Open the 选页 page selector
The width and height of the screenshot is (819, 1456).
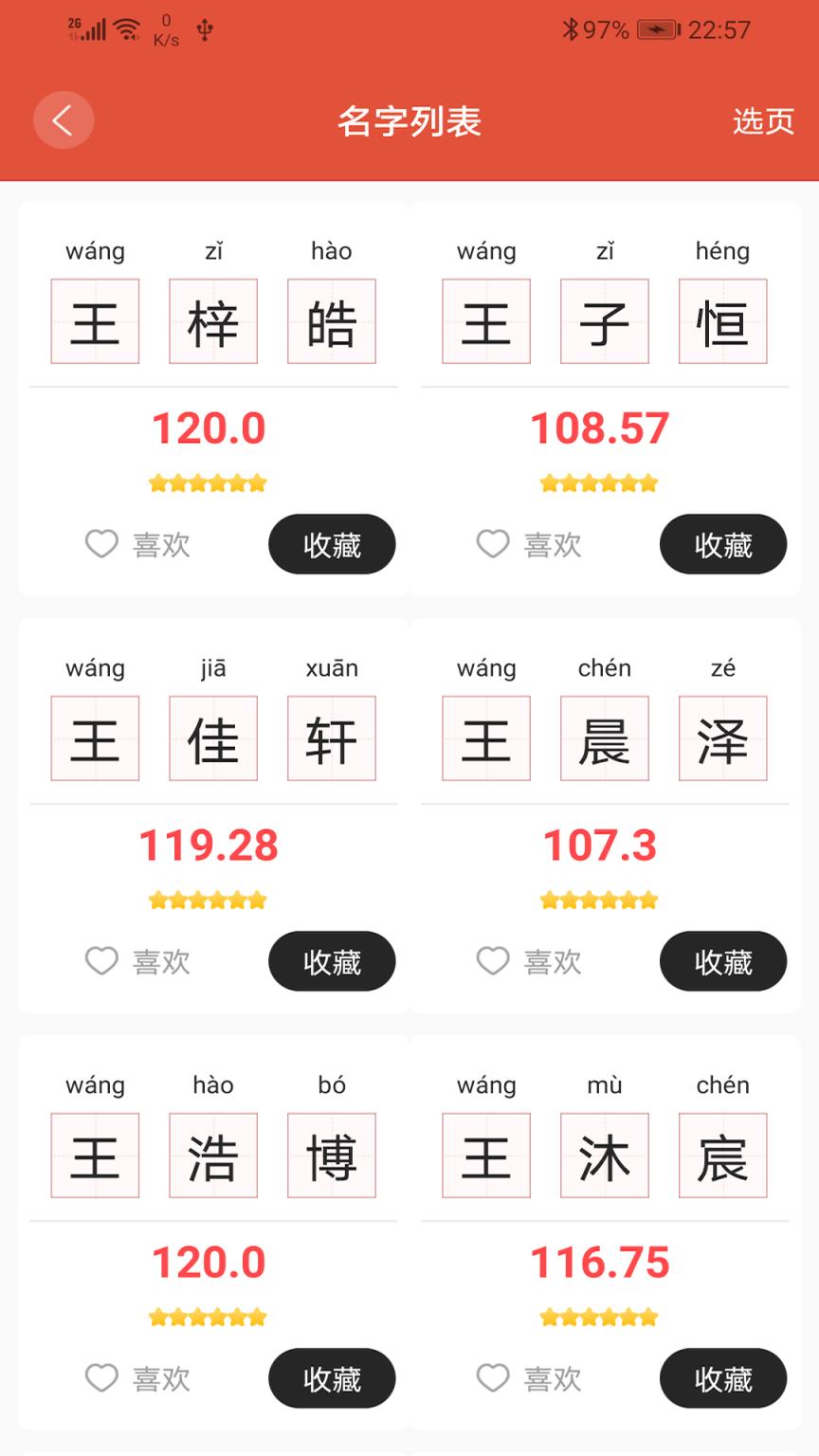(763, 121)
